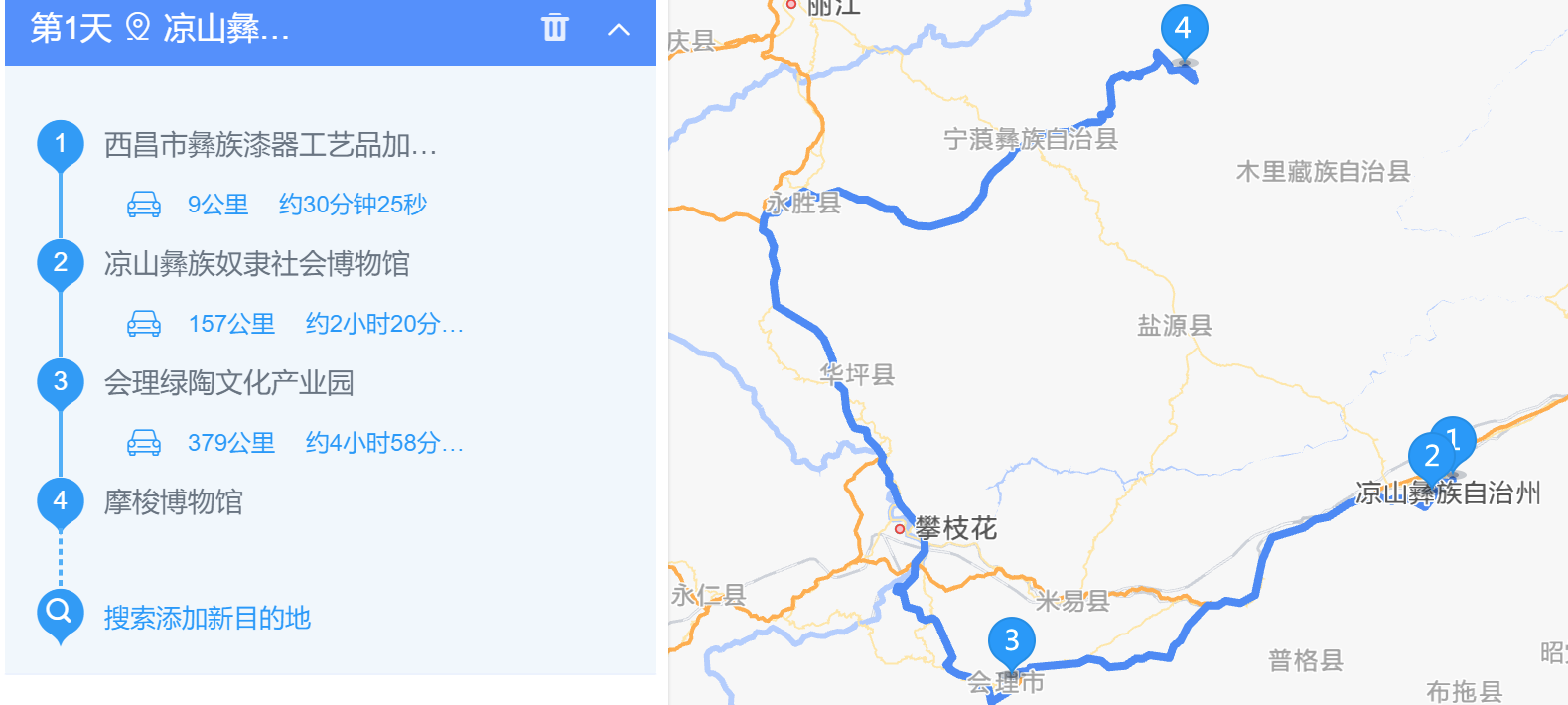Open stop 2 凉山彝族奴隶社会博物馆
The width and height of the screenshot is (1568, 705).
pyautogui.click(x=256, y=264)
